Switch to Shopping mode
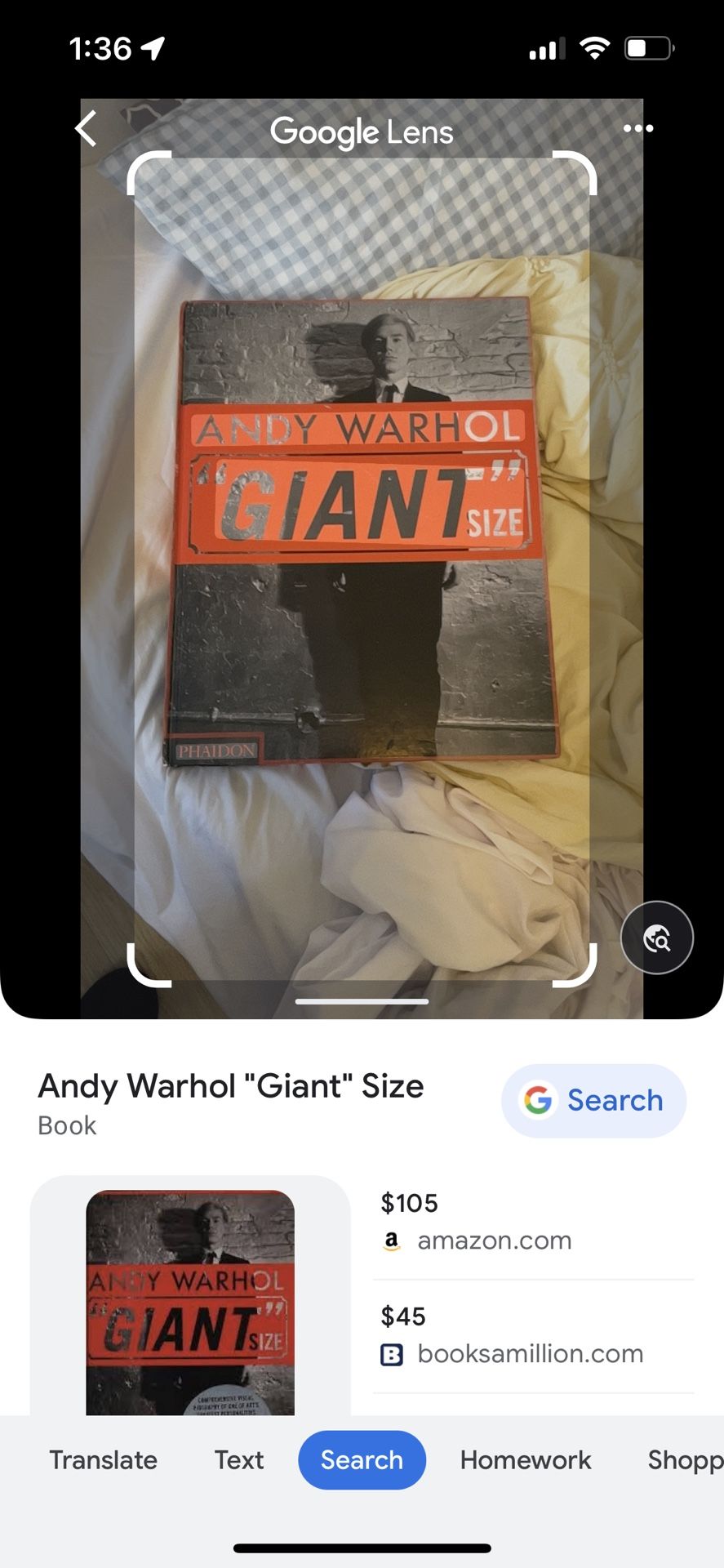724x1568 pixels. [684, 1459]
